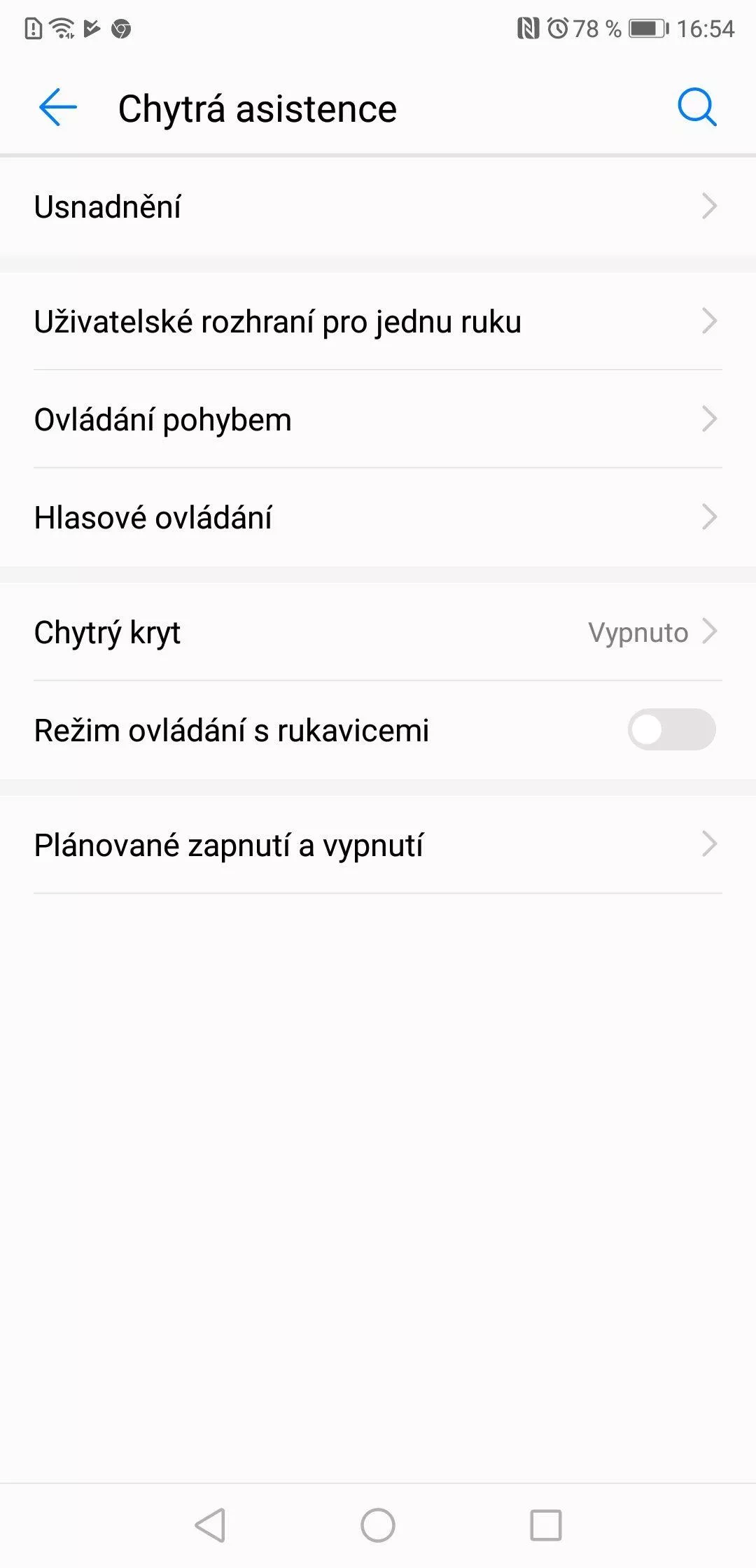Open Uživatelské rozhraní pro jednu ruku

tap(378, 321)
